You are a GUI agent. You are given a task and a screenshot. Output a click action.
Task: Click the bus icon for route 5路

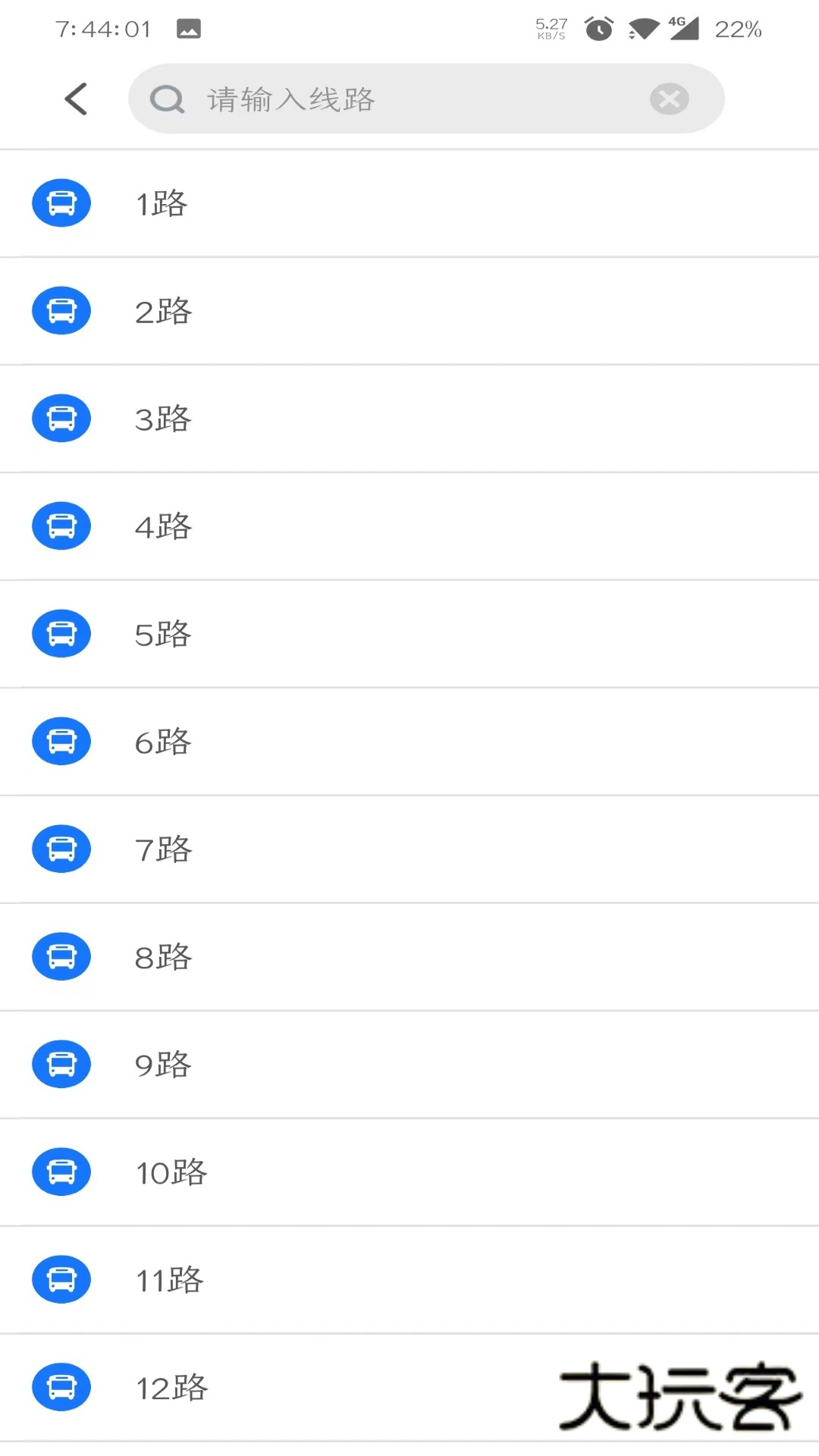click(x=61, y=633)
